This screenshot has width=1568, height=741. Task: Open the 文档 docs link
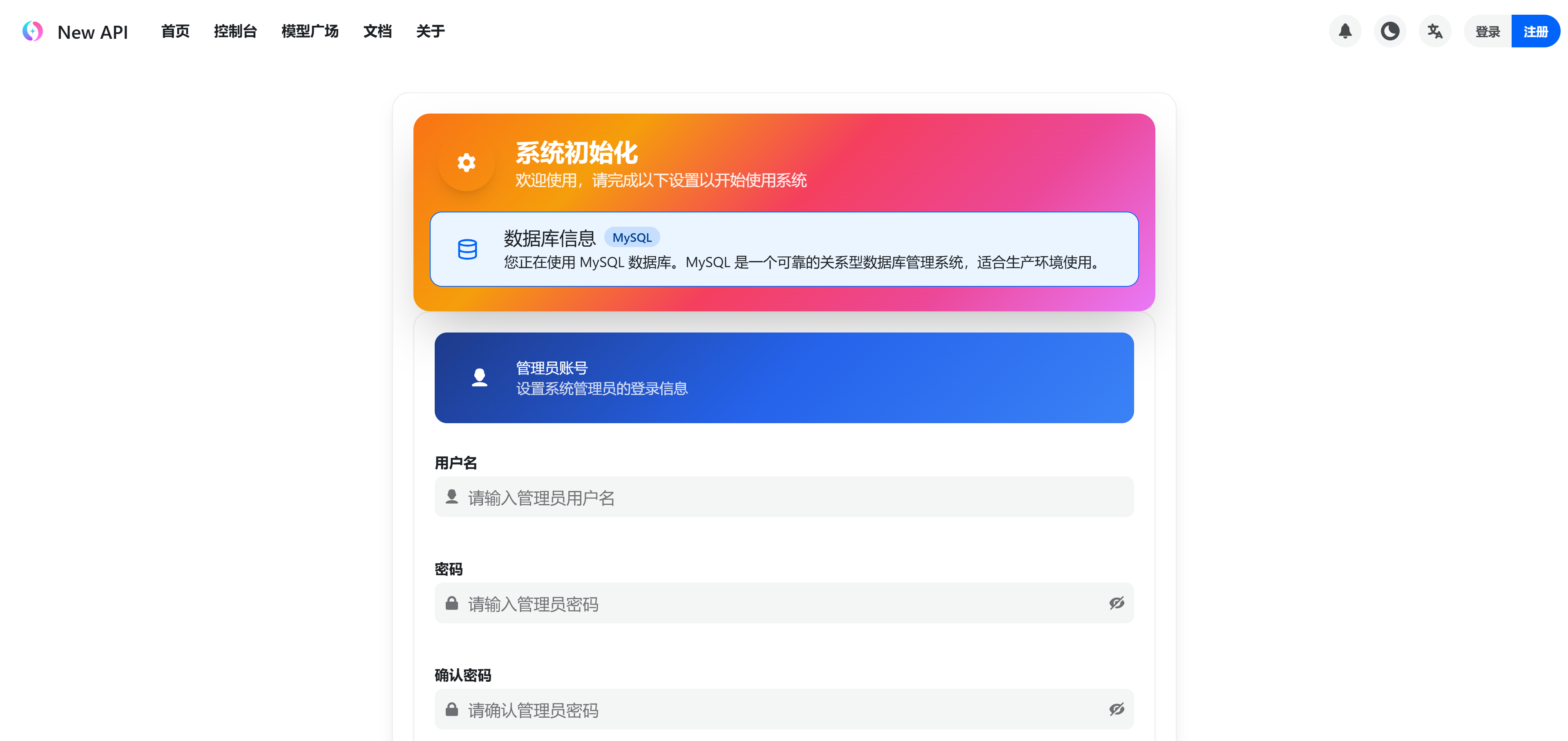[x=377, y=31]
